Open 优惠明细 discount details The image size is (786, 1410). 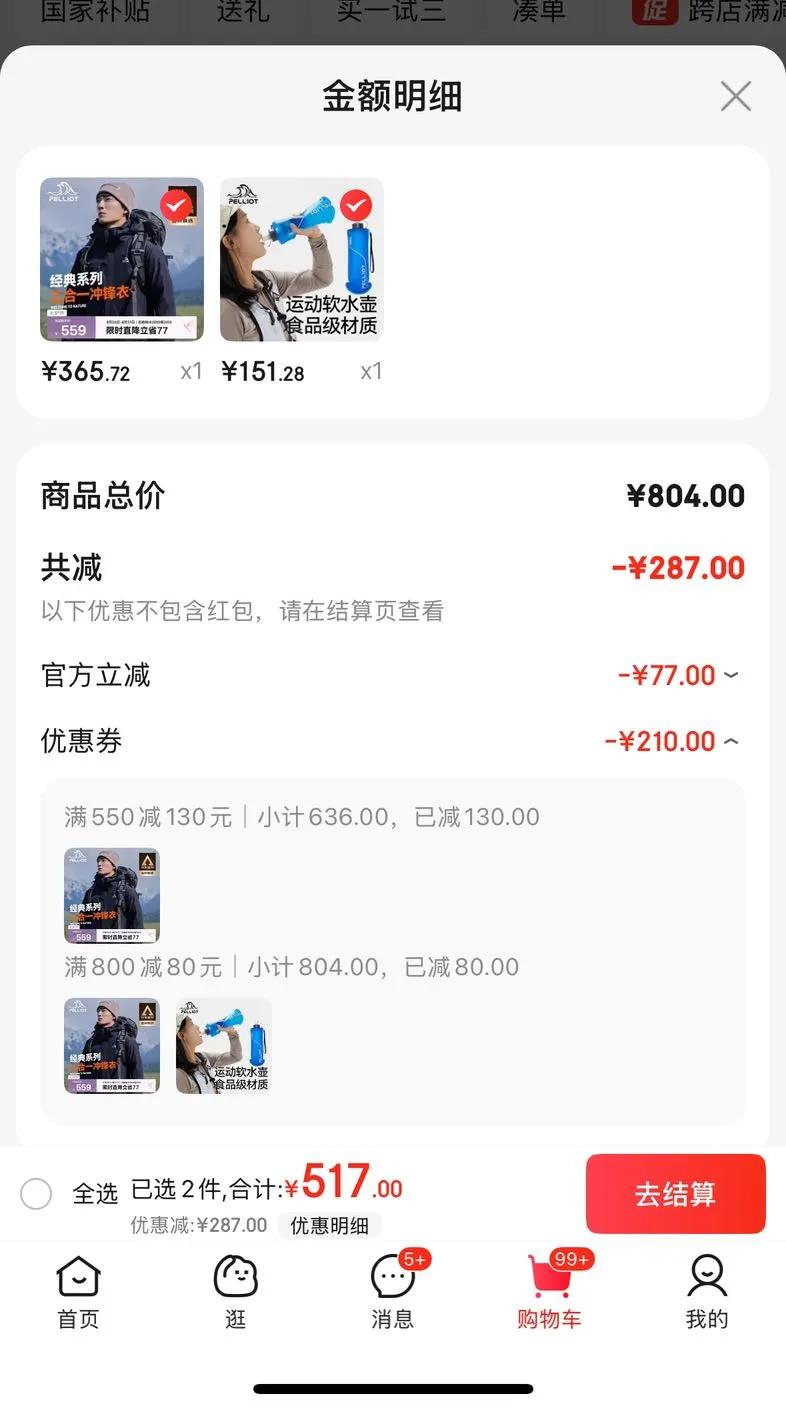pos(329,1225)
